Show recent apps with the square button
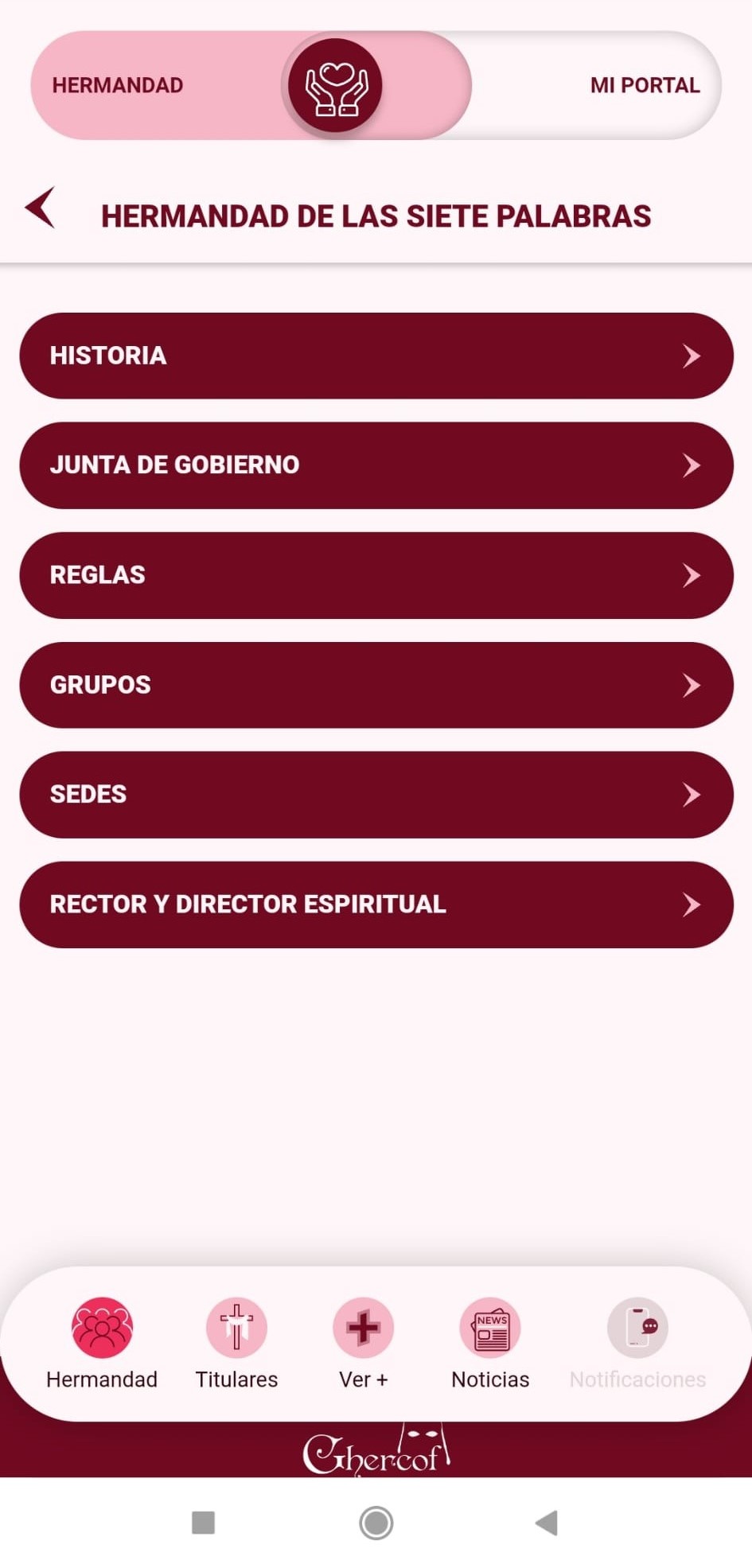Image resolution: width=752 pixels, height=1568 pixels. [x=204, y=1523]
